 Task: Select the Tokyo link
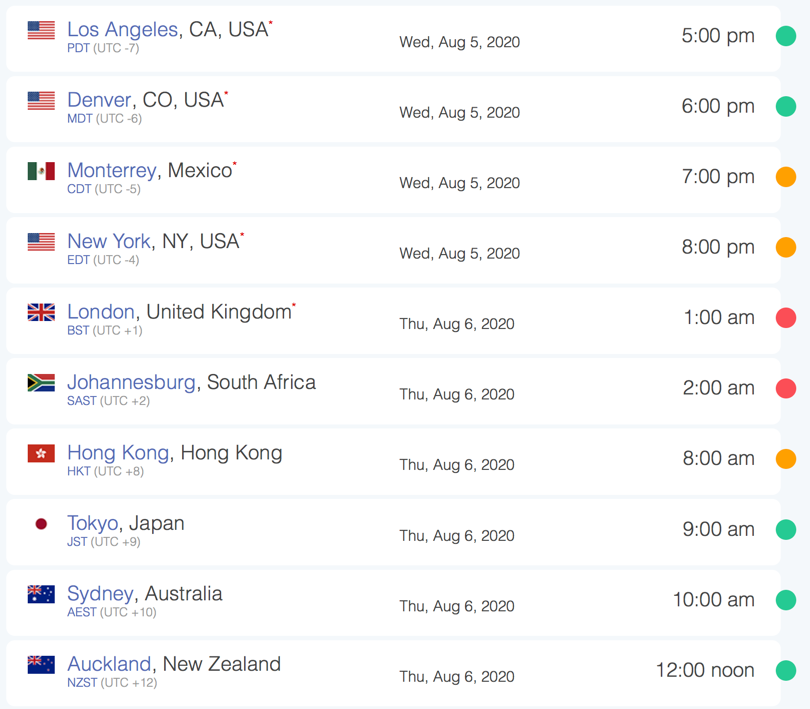tap(92, 523)
